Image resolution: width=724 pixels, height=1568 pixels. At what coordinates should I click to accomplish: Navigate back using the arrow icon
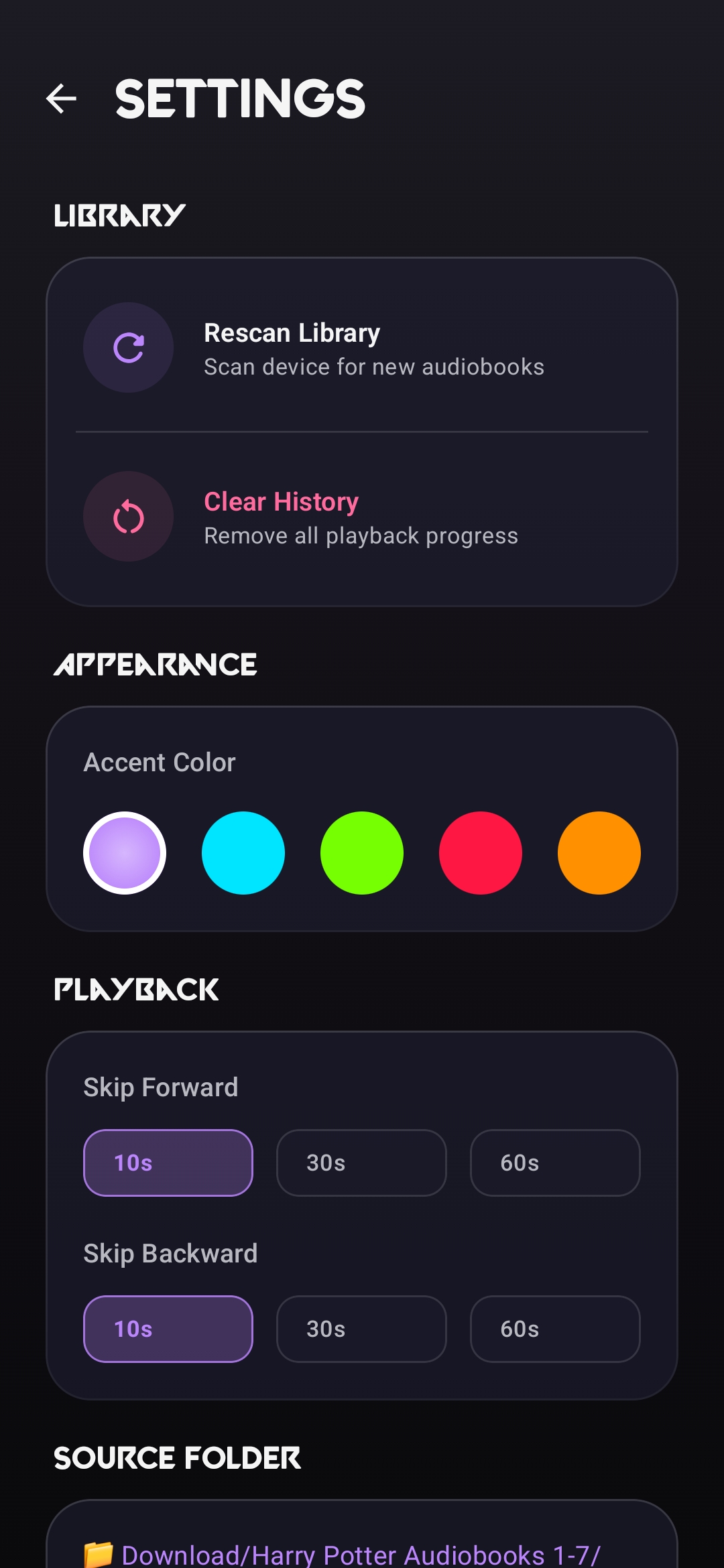[60, 99]
